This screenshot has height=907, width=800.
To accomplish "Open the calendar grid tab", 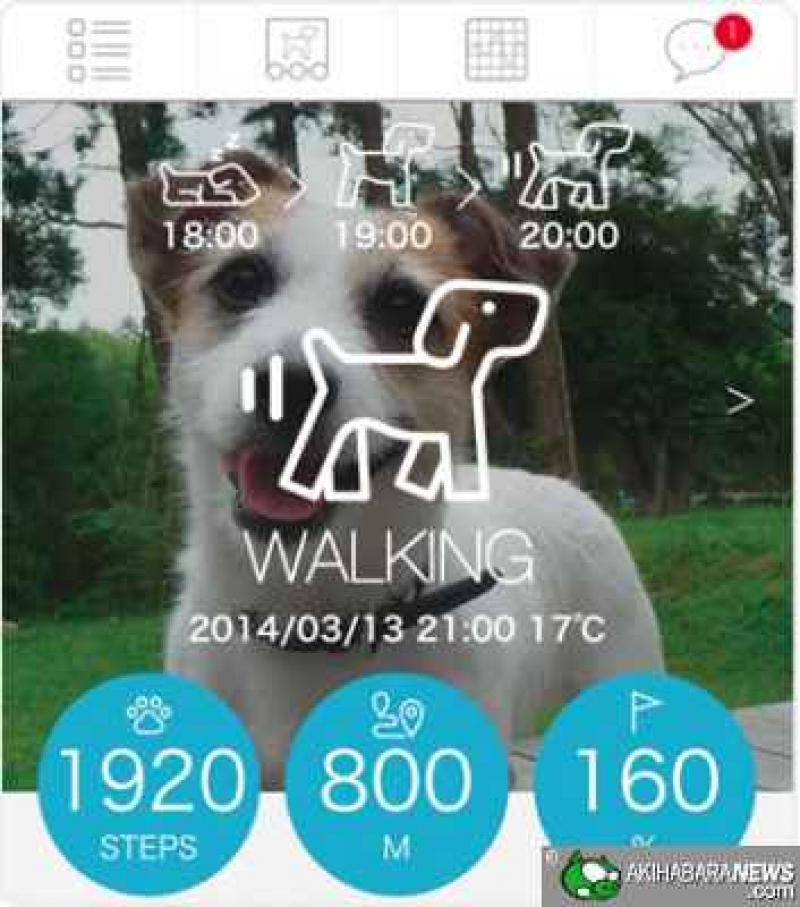I will click(496, 49).
